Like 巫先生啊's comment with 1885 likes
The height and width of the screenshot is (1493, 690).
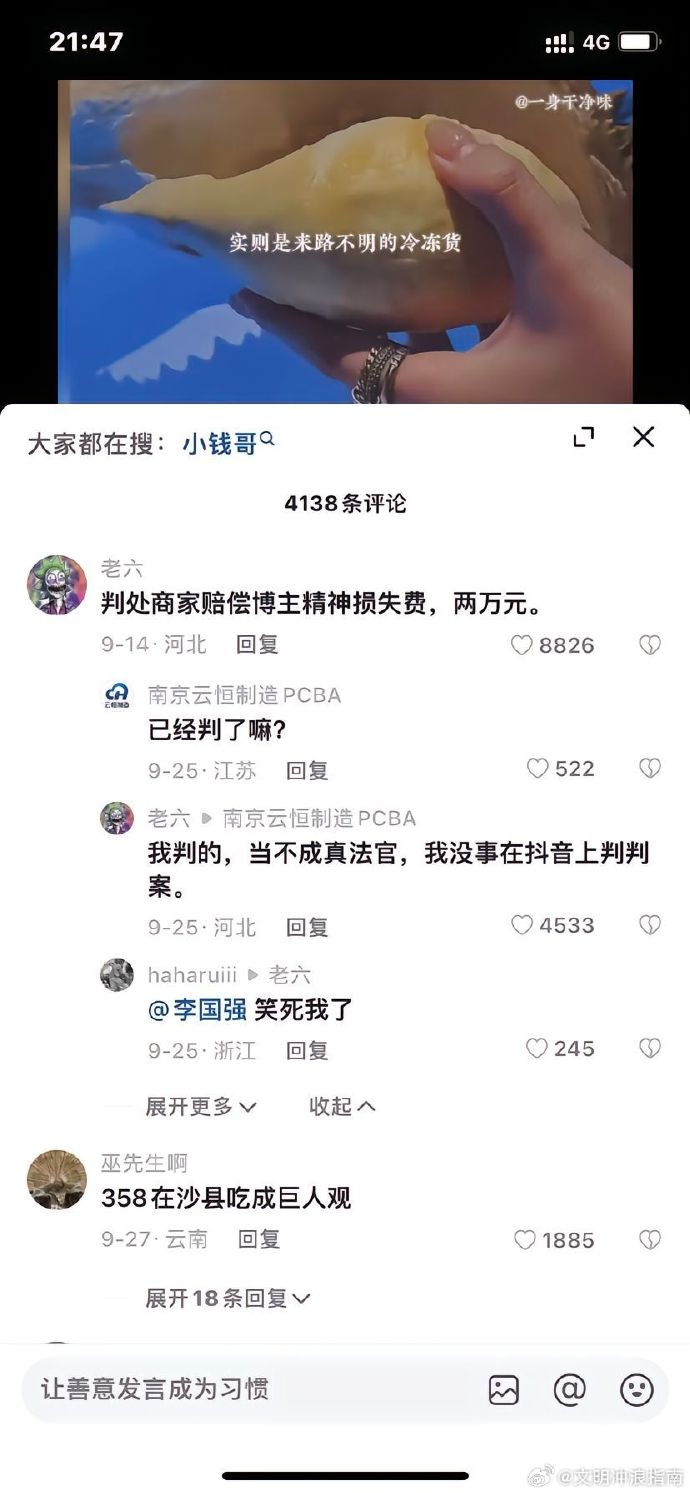525,1240
